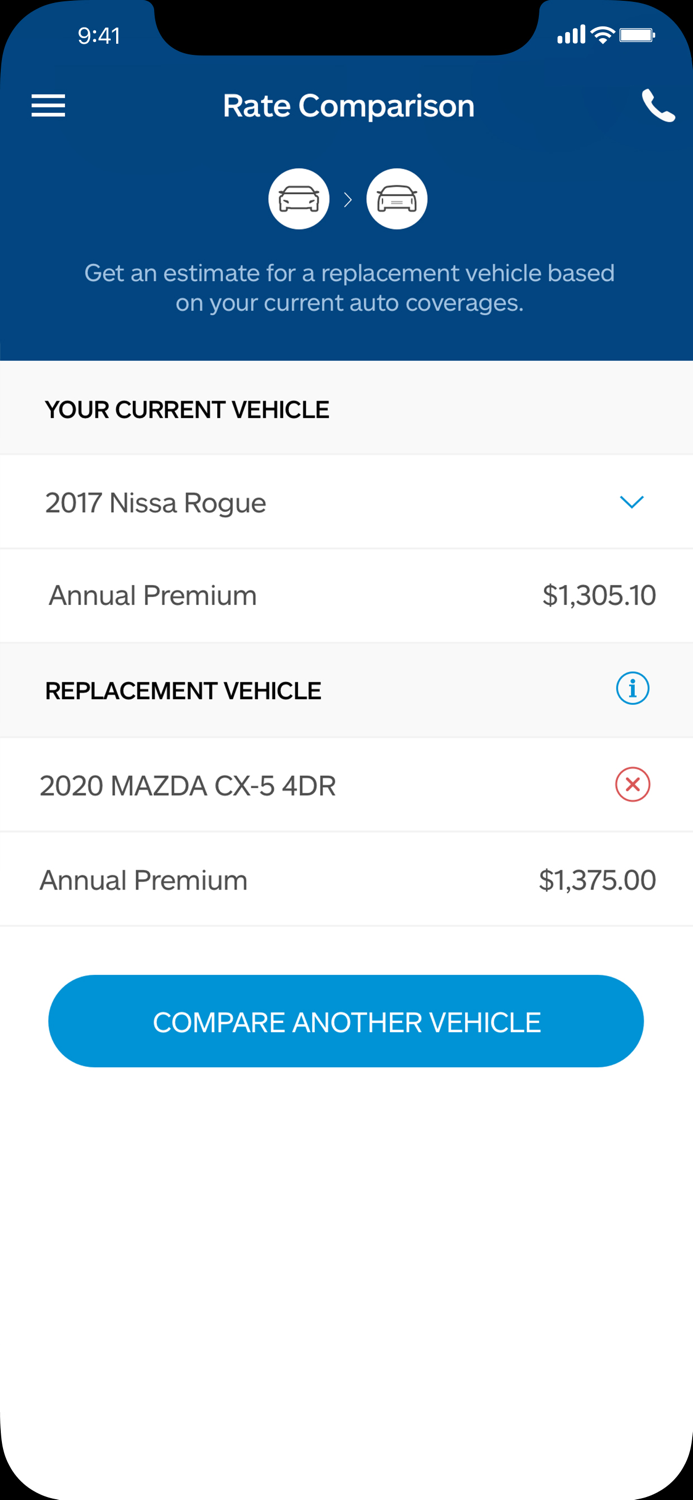The width and height of the screenshot is (693, 1500).
Task: Expand the 2017 Nissa Rogue vehicle dropdown
Action: pyautogui.click(x=346, y=502)
